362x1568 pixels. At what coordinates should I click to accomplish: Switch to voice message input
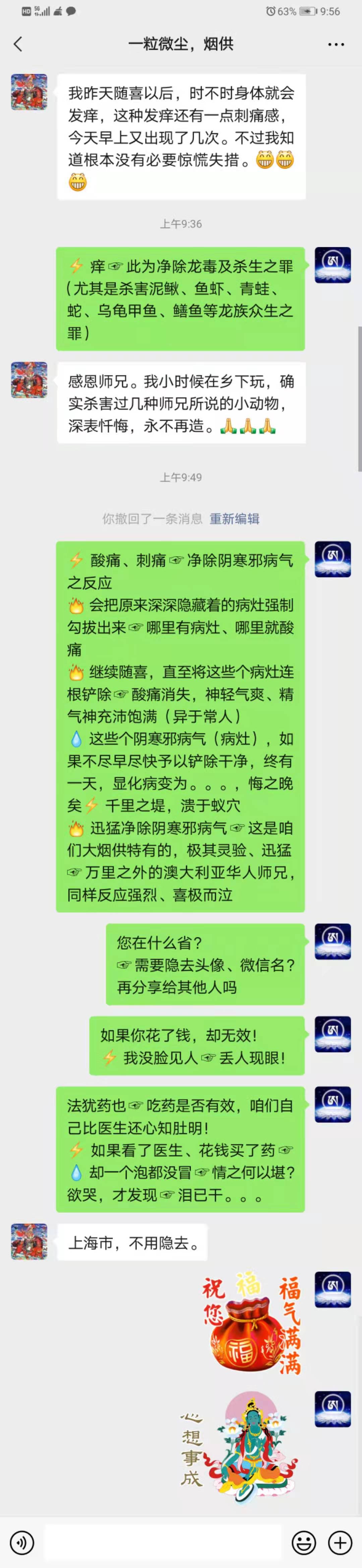coord(22,1543)
